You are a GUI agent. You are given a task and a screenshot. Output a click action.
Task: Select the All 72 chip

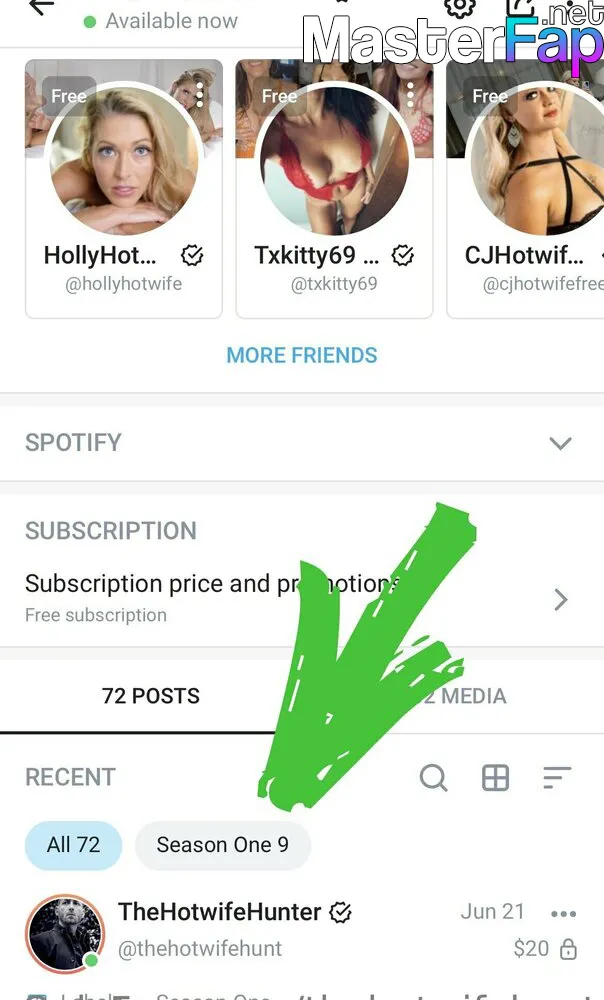[x=73, y=845]
